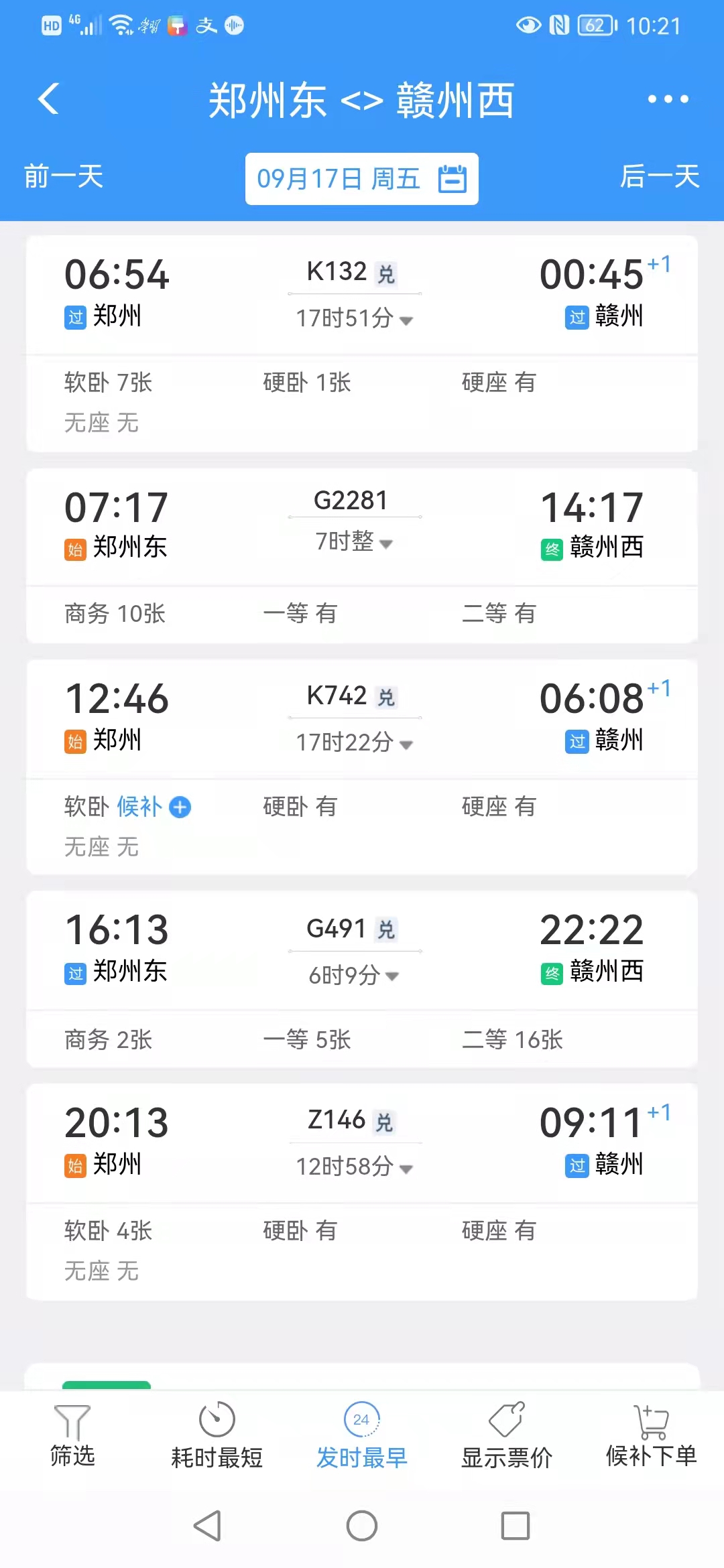
Task: Tap the back arrow at top left
Action: click(47, 99)
